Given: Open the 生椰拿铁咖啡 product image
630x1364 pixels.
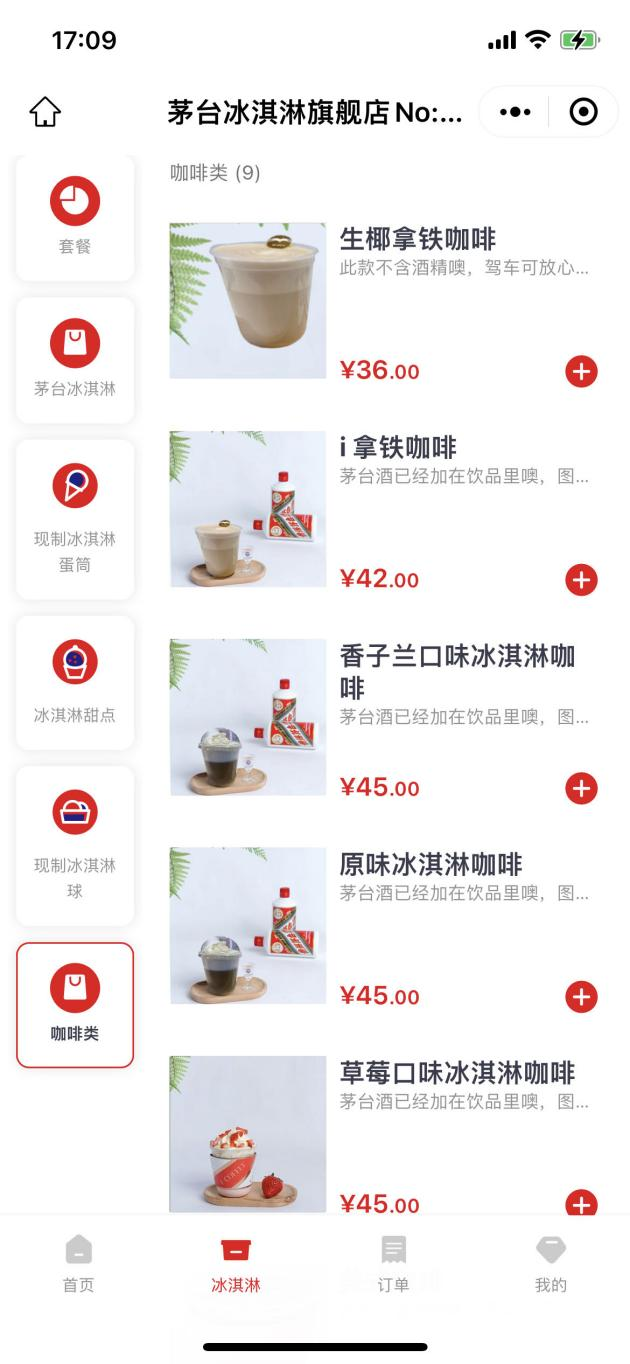Looking at the screenshot, I should (x=248, y=300).
